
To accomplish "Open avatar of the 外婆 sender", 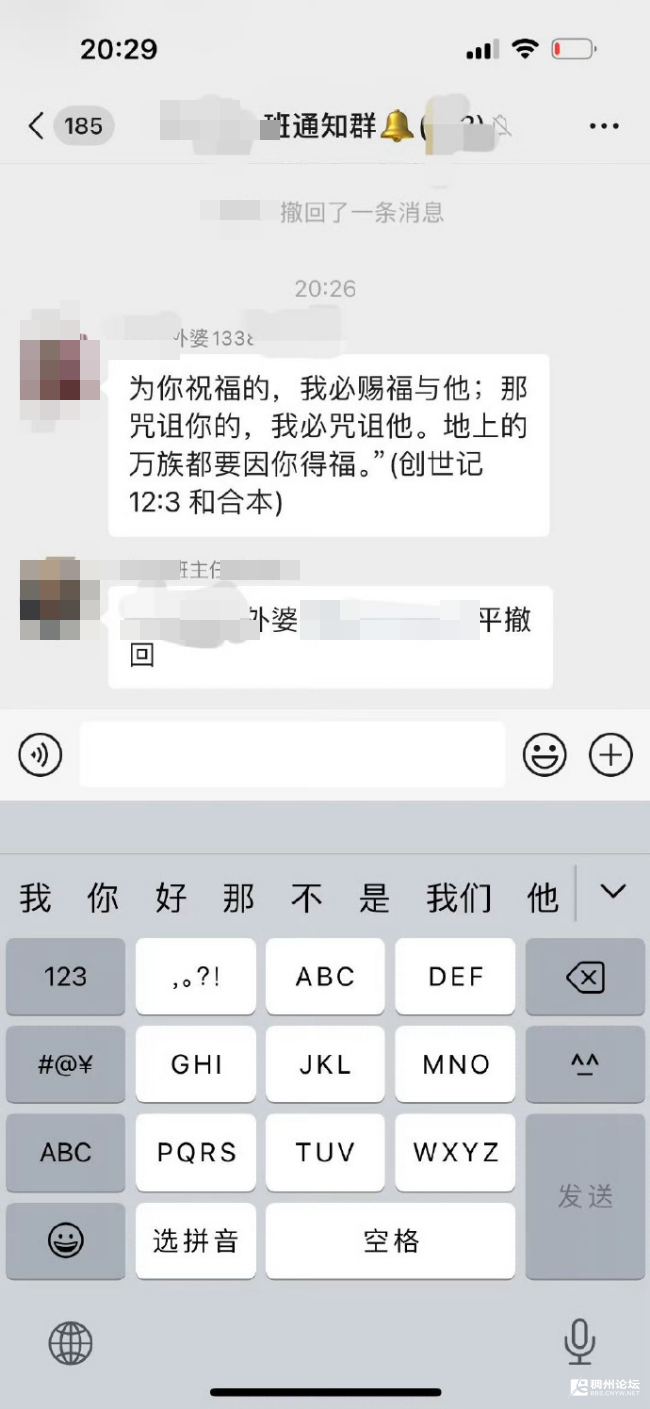I will point(59,371).
